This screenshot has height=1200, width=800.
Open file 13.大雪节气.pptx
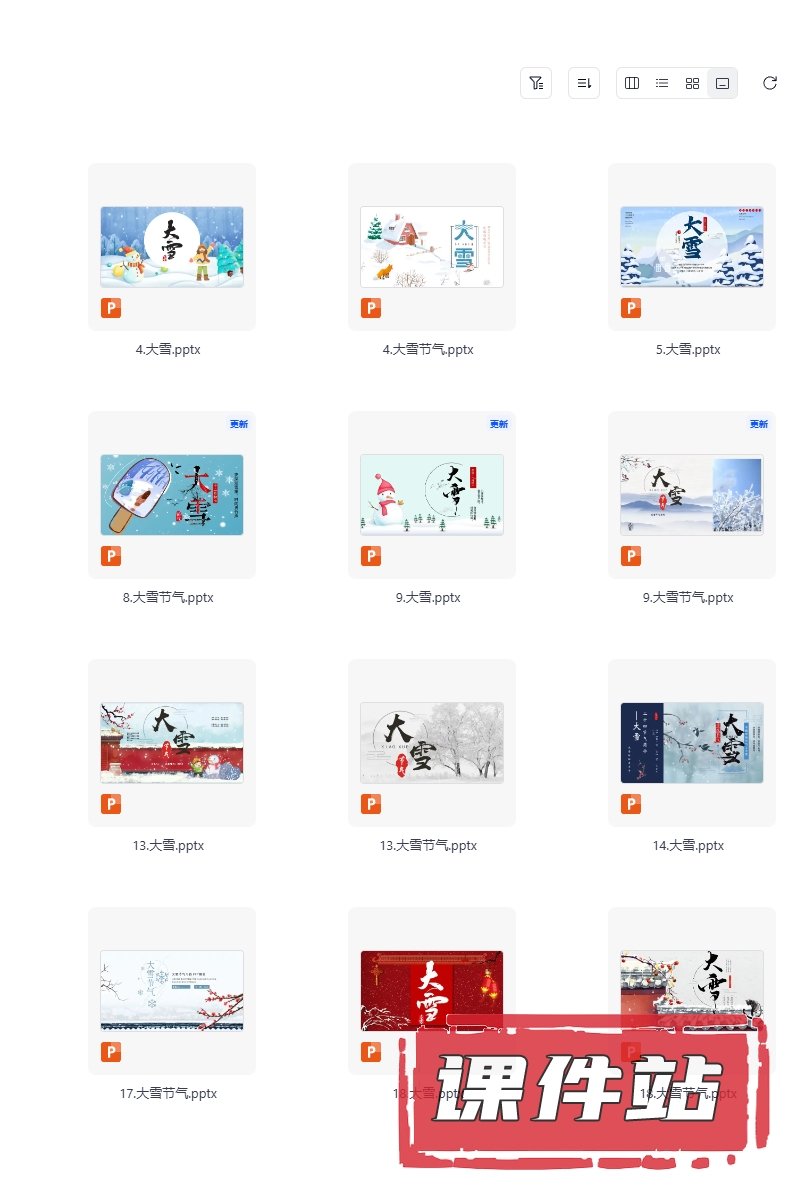click(x=432, y=743)
